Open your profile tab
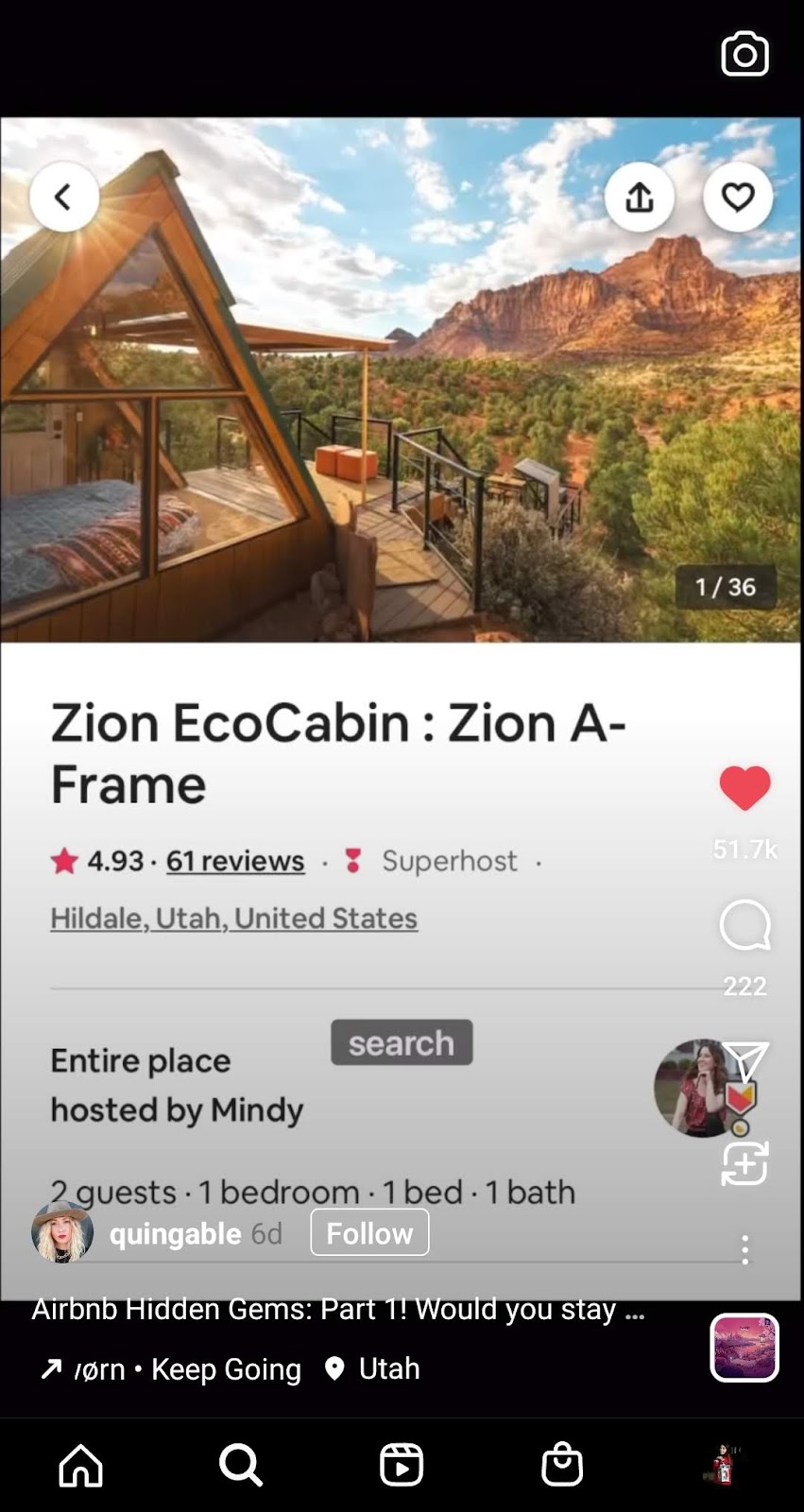The width and height of the screenshot is (804, 1512). click(x=723, y=1465)
